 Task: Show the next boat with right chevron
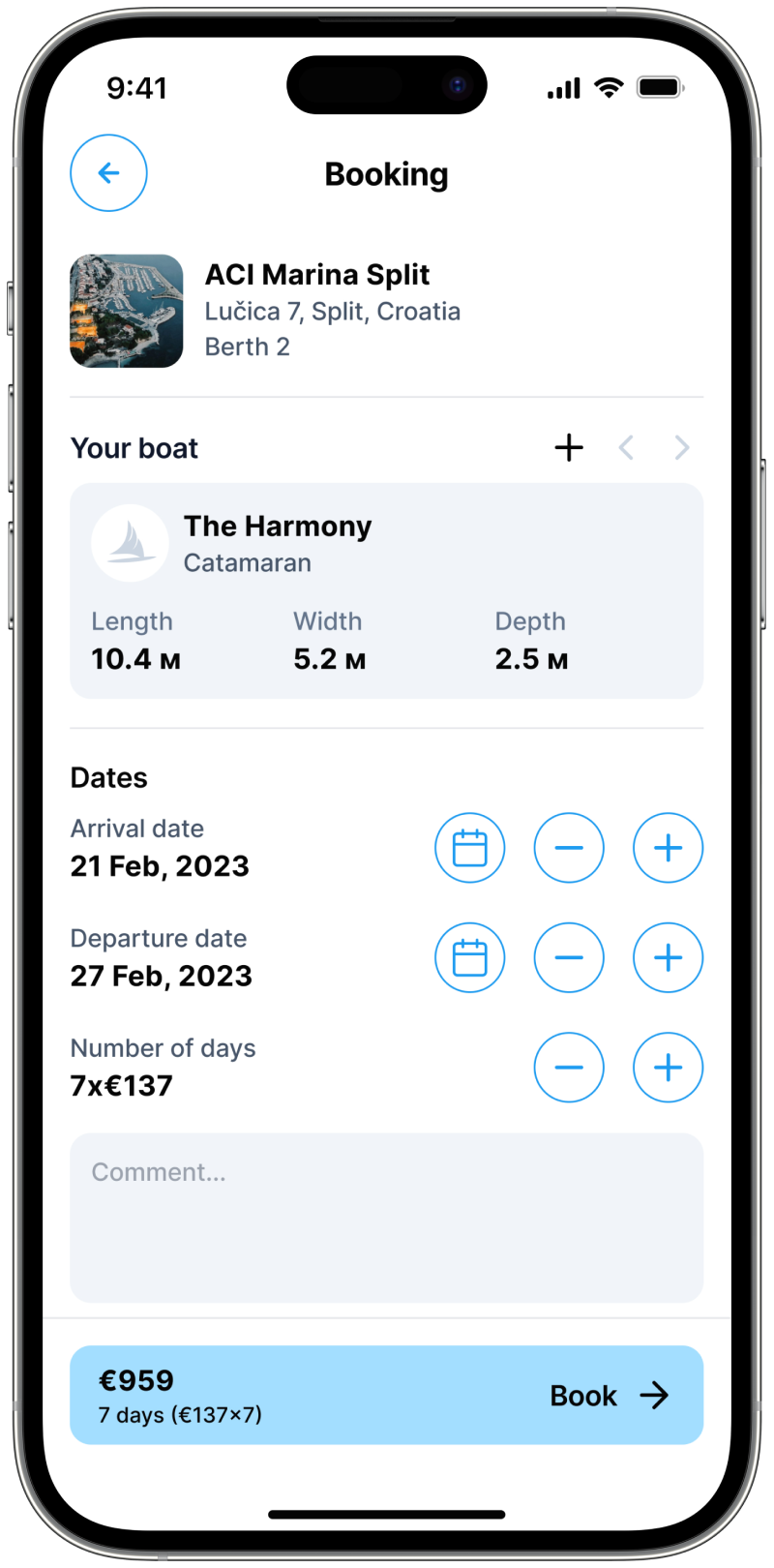[682, 447]
